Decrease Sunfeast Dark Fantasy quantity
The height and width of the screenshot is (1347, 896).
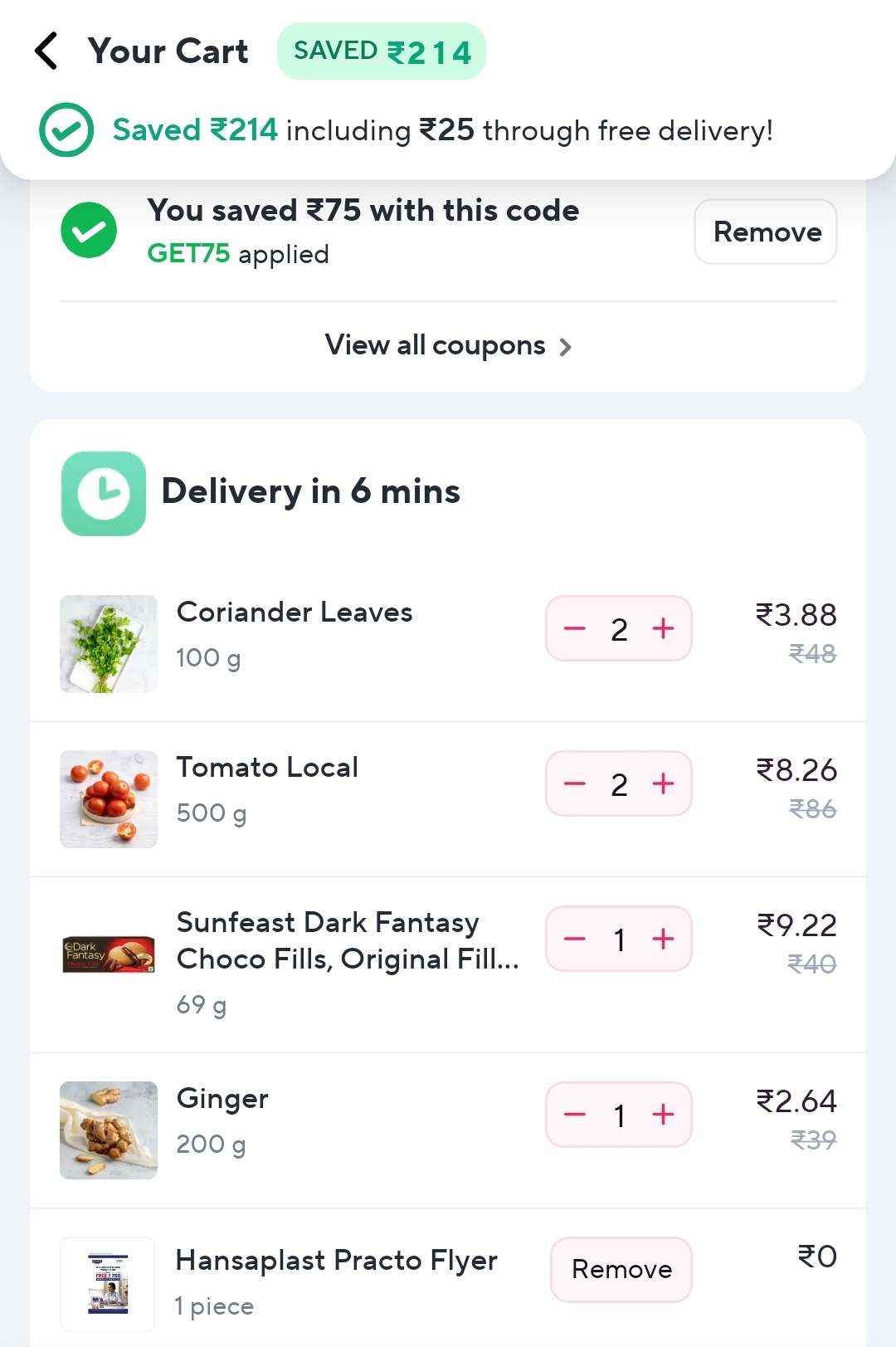(x=575, y=939)
